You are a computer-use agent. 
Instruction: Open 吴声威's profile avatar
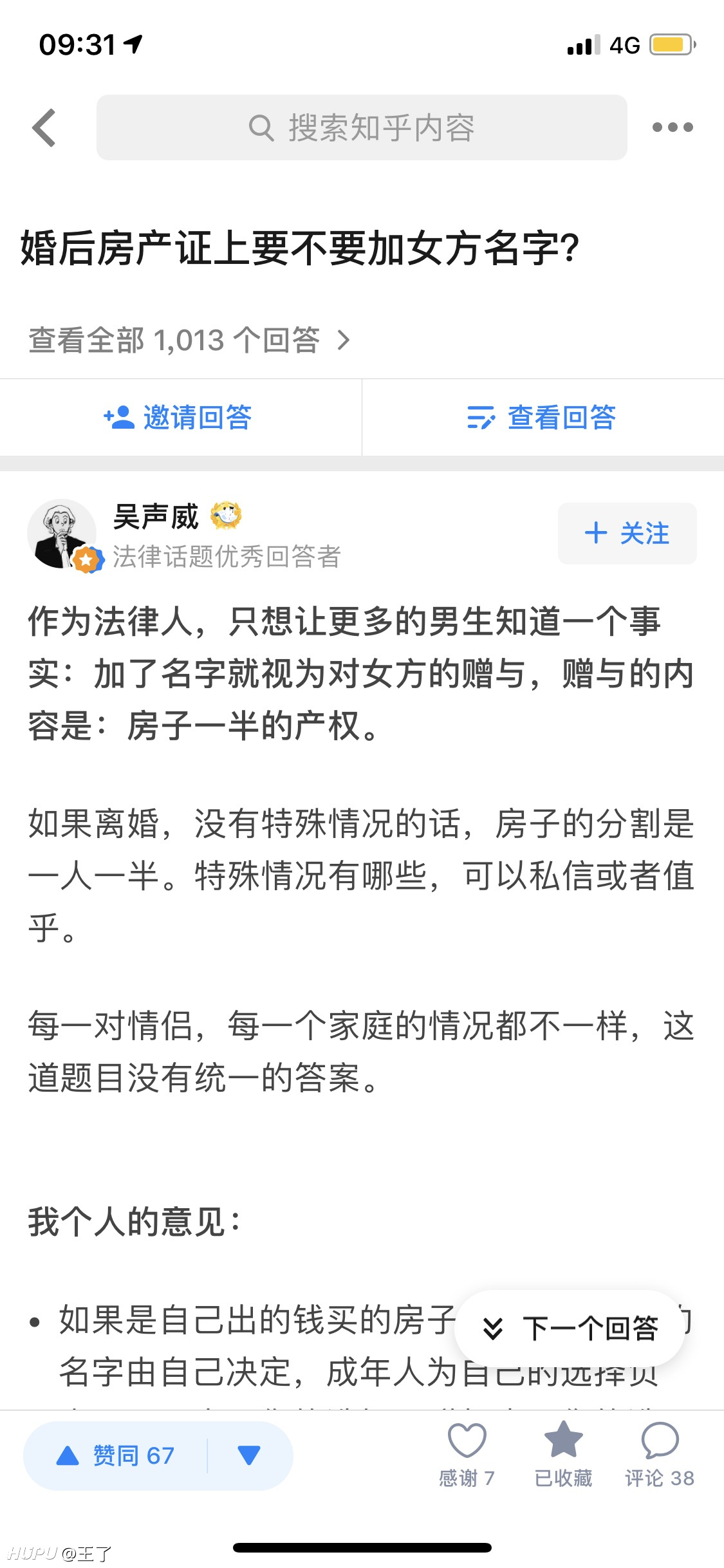pyautogui.click(x=62, y=534)
